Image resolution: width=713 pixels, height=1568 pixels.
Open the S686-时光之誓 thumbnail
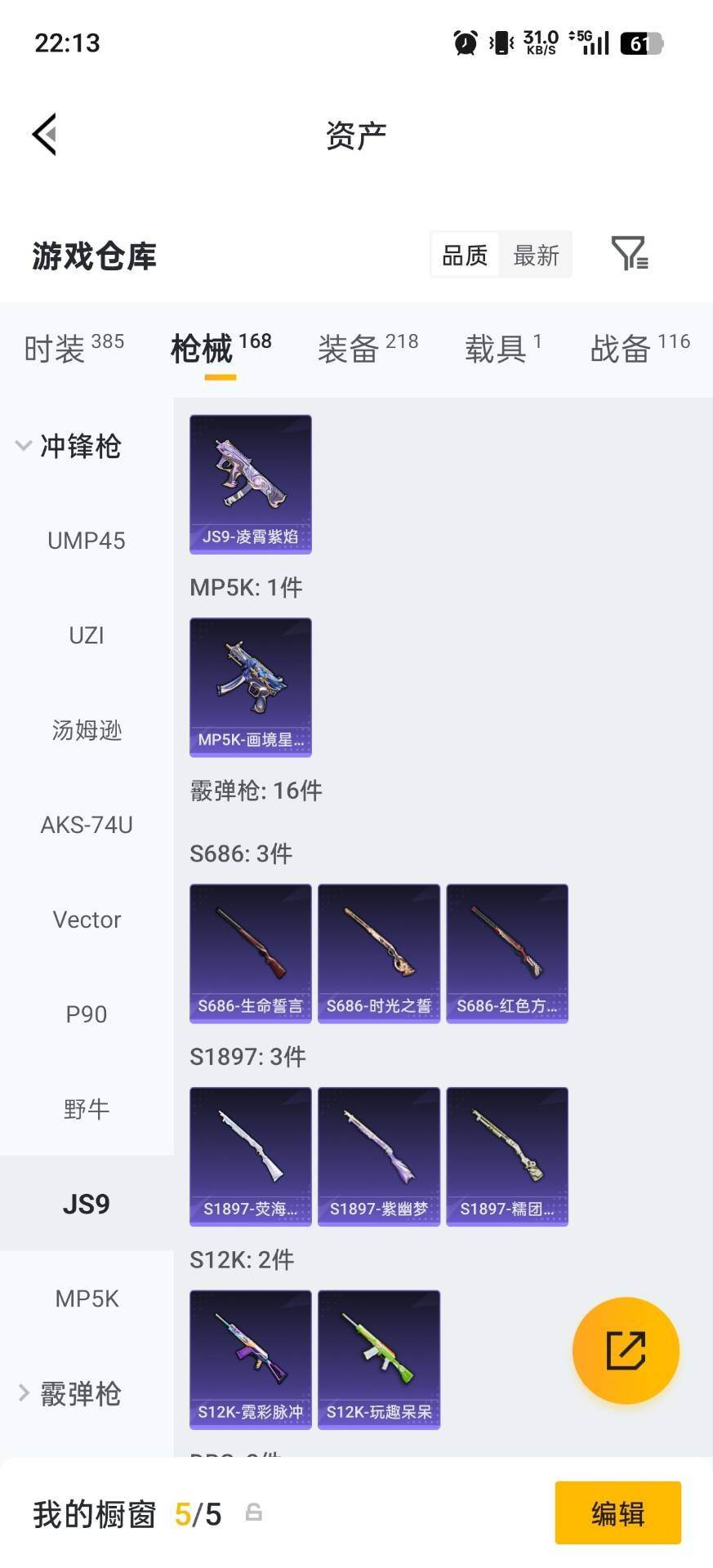(378, 952)
